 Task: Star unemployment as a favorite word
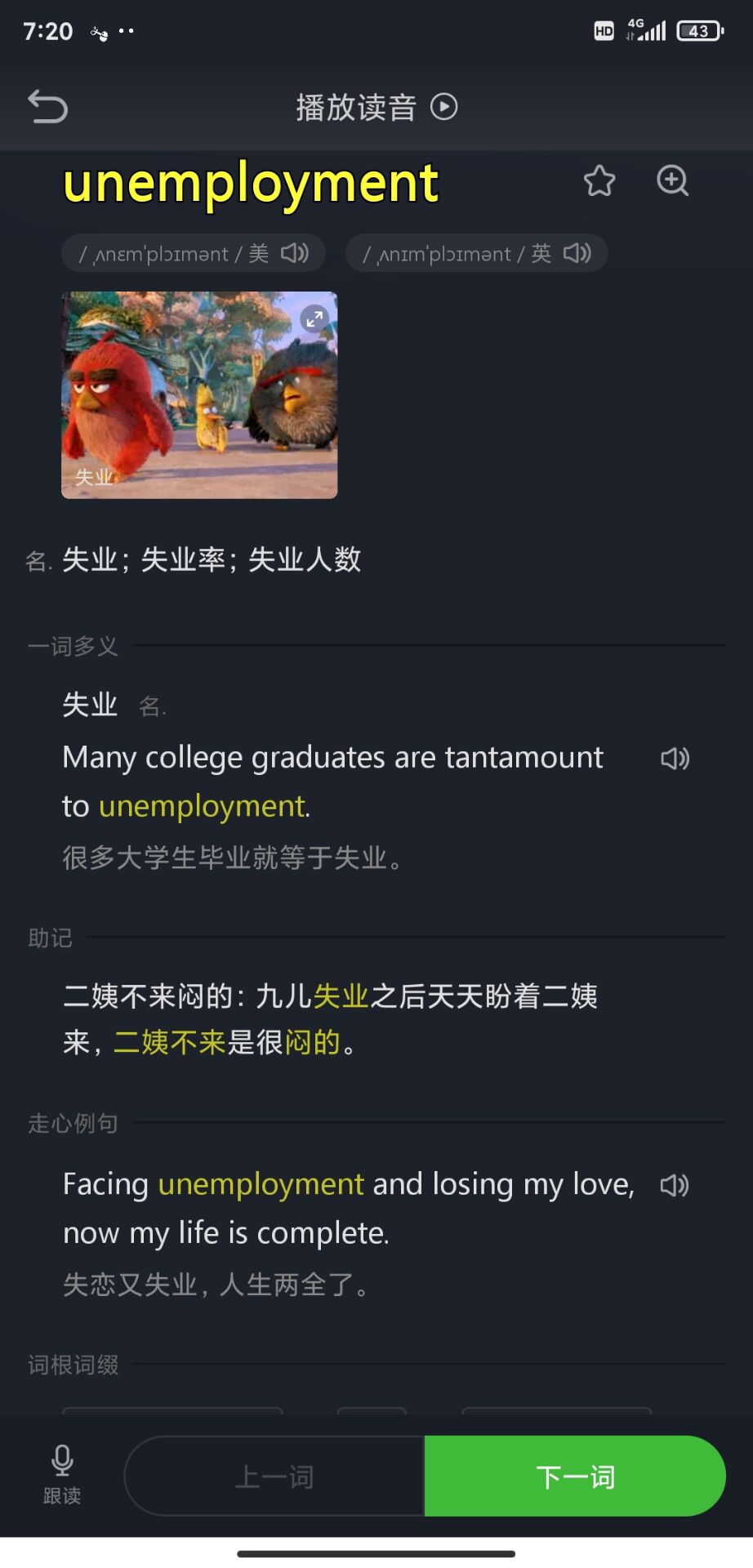pyautogui.click(x=599, y=181)
